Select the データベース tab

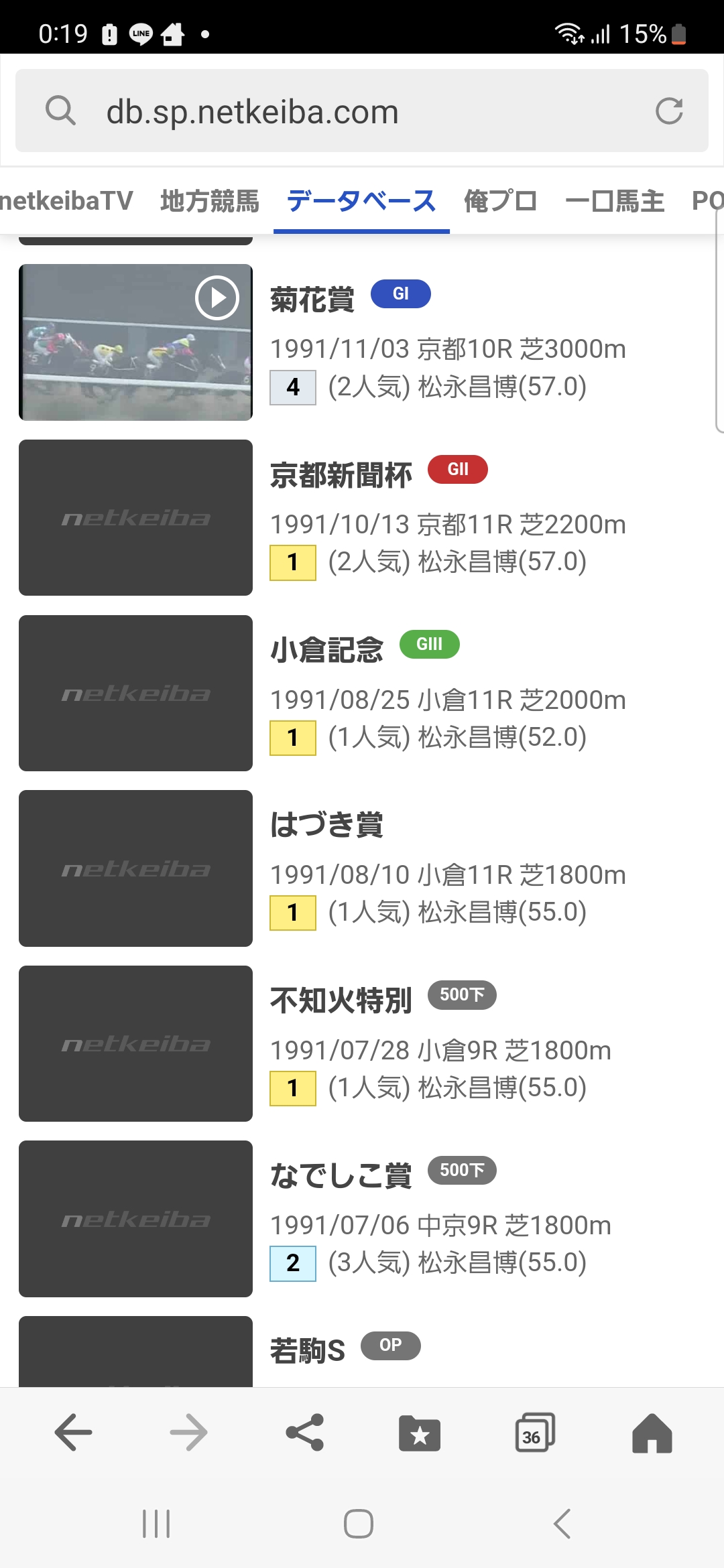point(361,201)
